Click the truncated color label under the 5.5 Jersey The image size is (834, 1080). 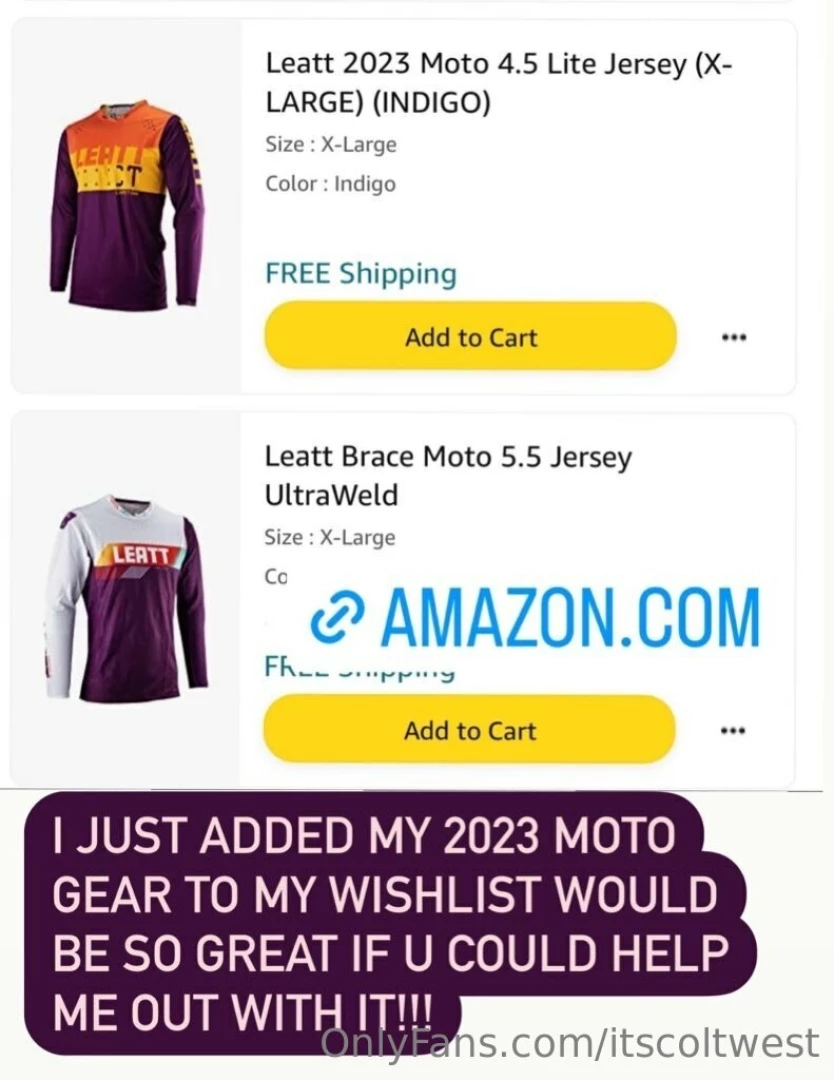coord(275,576)
